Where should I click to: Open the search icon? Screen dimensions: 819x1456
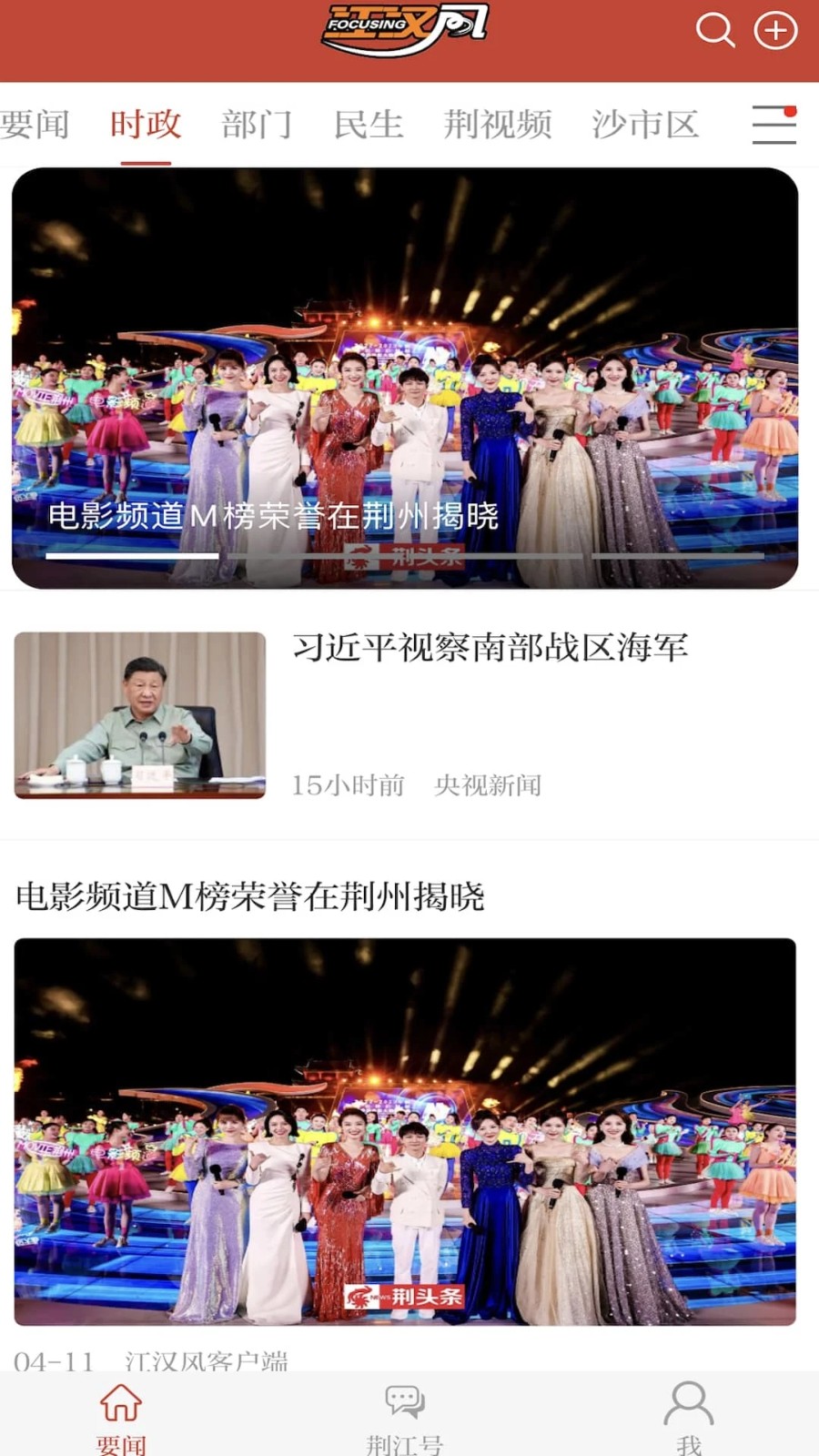point(715,30)
